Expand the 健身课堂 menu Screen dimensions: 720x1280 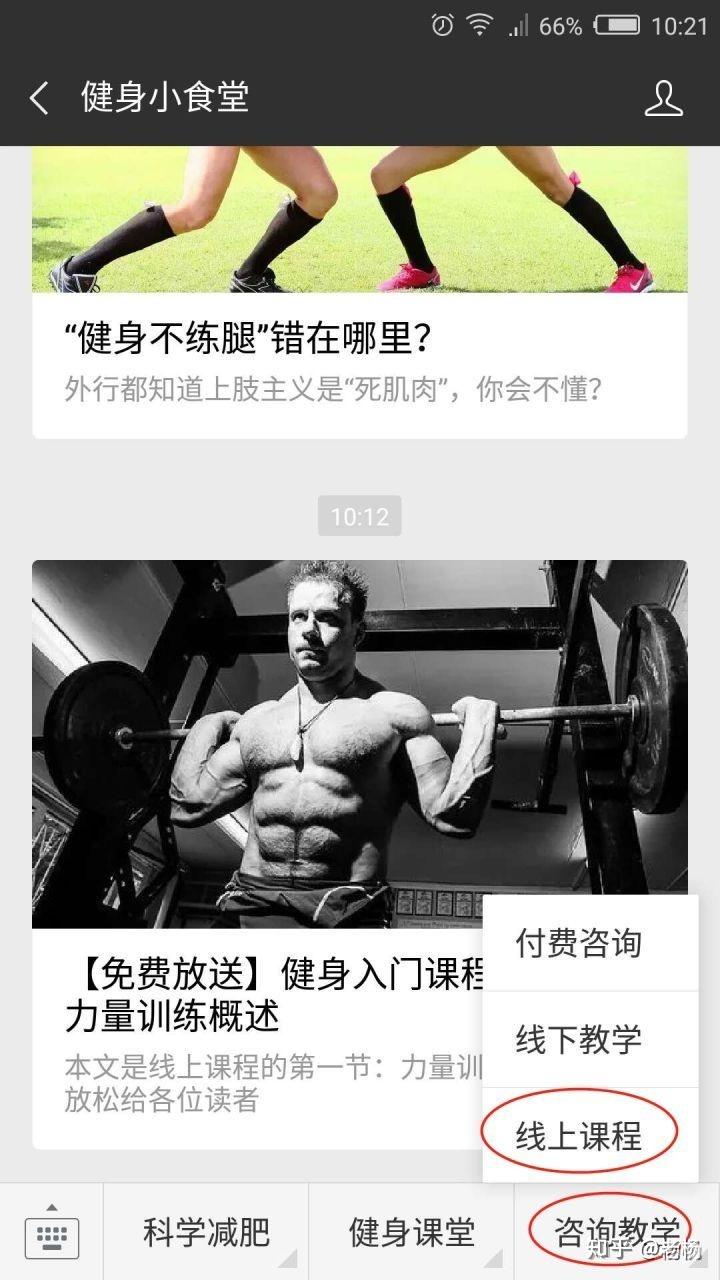(x=412, y=1233)
